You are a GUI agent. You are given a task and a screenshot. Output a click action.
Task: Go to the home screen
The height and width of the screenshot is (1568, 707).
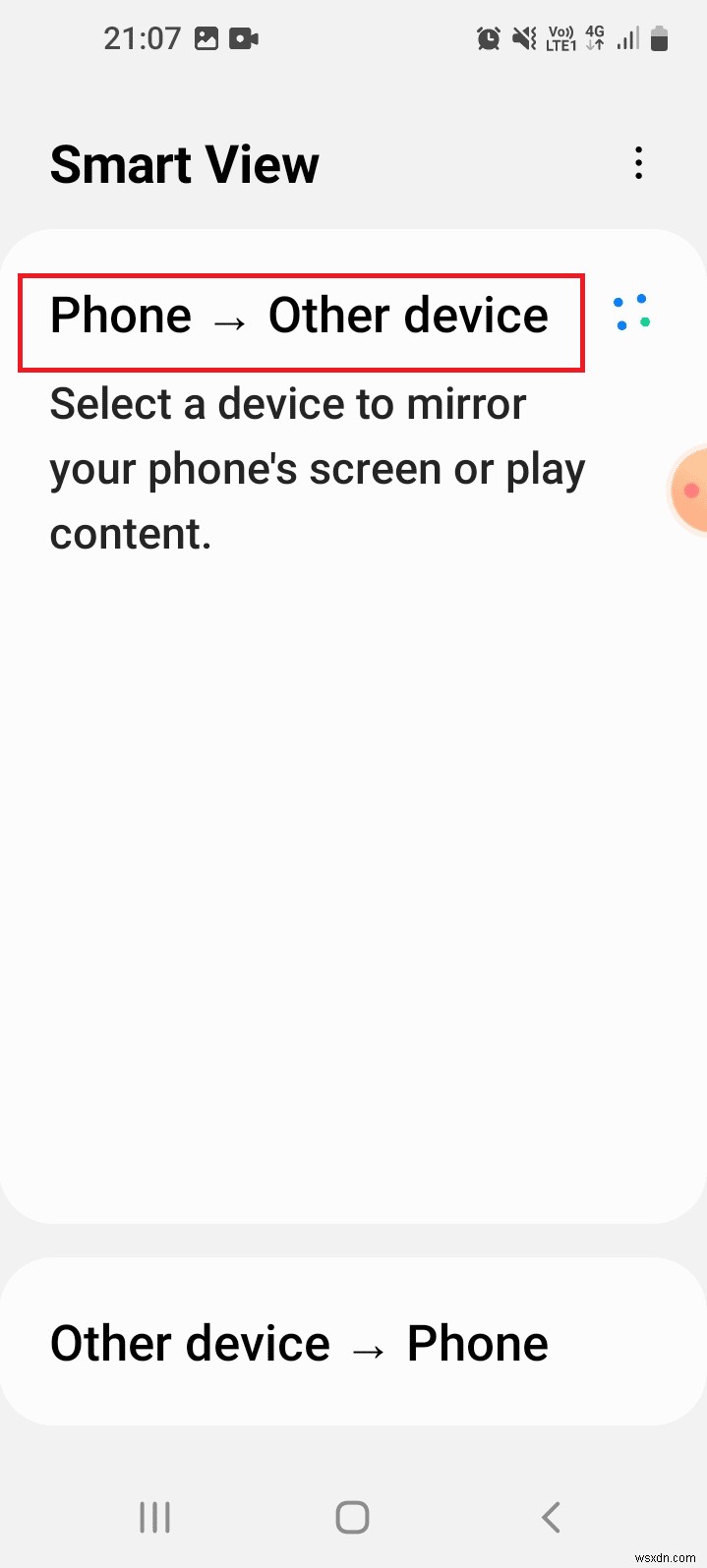[x=352, y=1517]
